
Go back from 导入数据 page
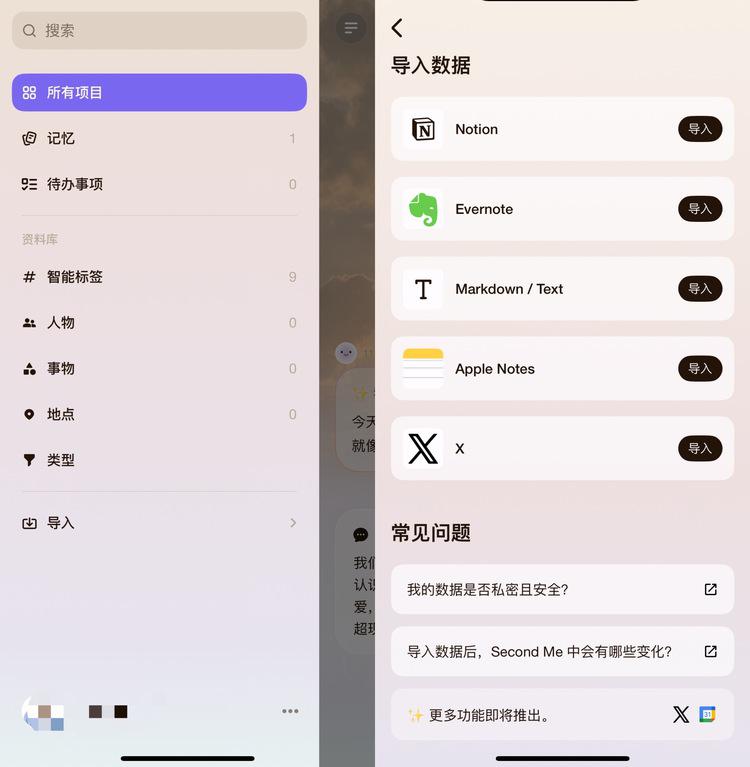(x=397, y=28)
